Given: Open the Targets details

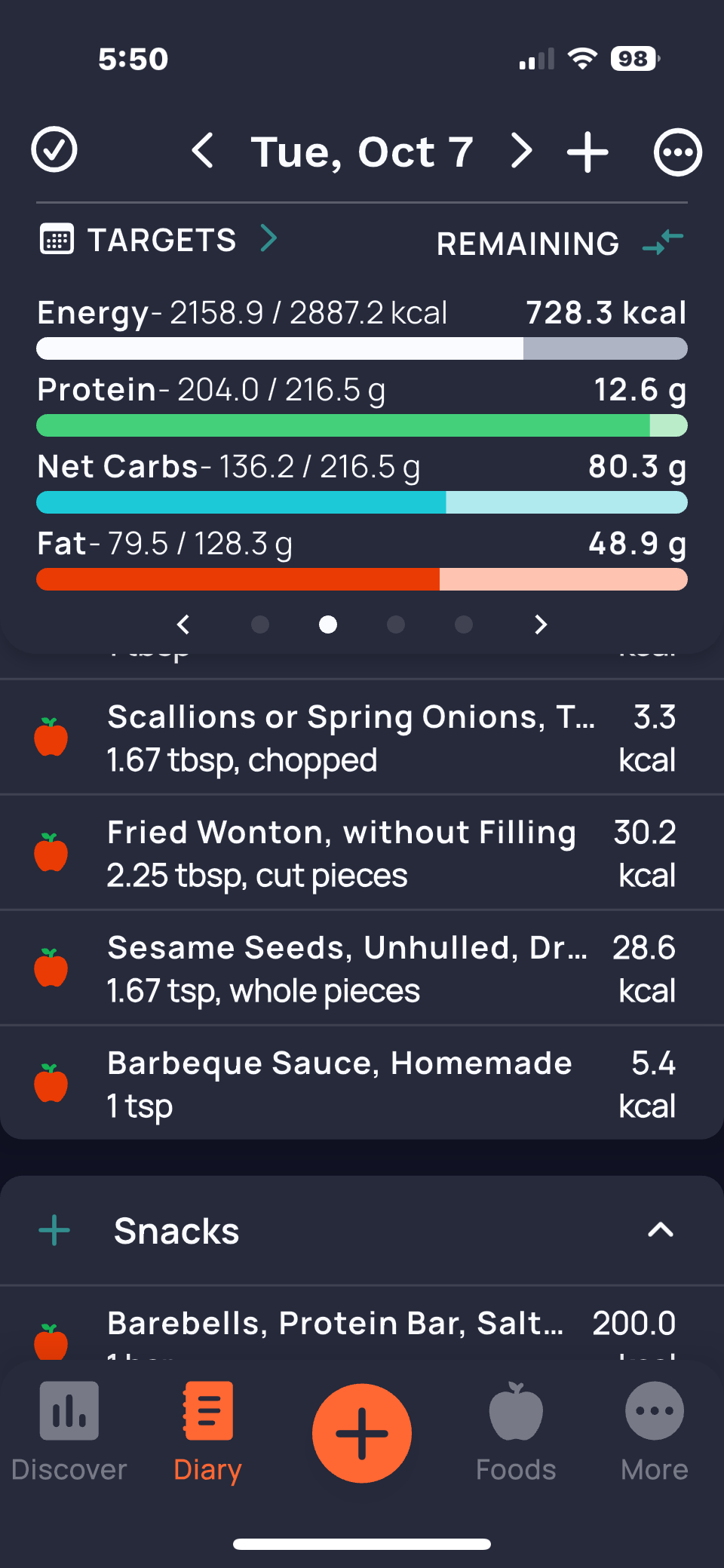Looking at the screenshot, I should pos(160,240).
